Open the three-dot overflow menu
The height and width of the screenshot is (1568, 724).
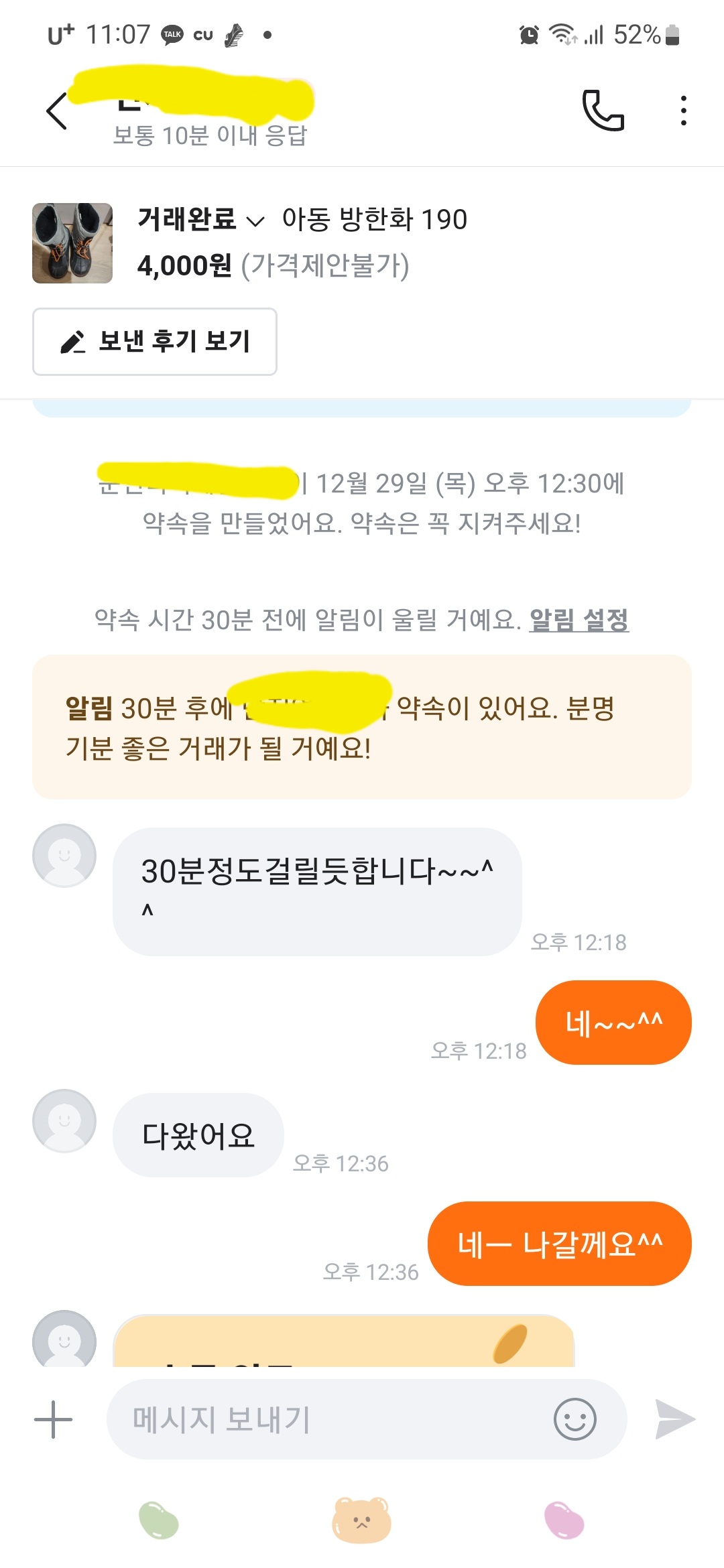(683, 111)
